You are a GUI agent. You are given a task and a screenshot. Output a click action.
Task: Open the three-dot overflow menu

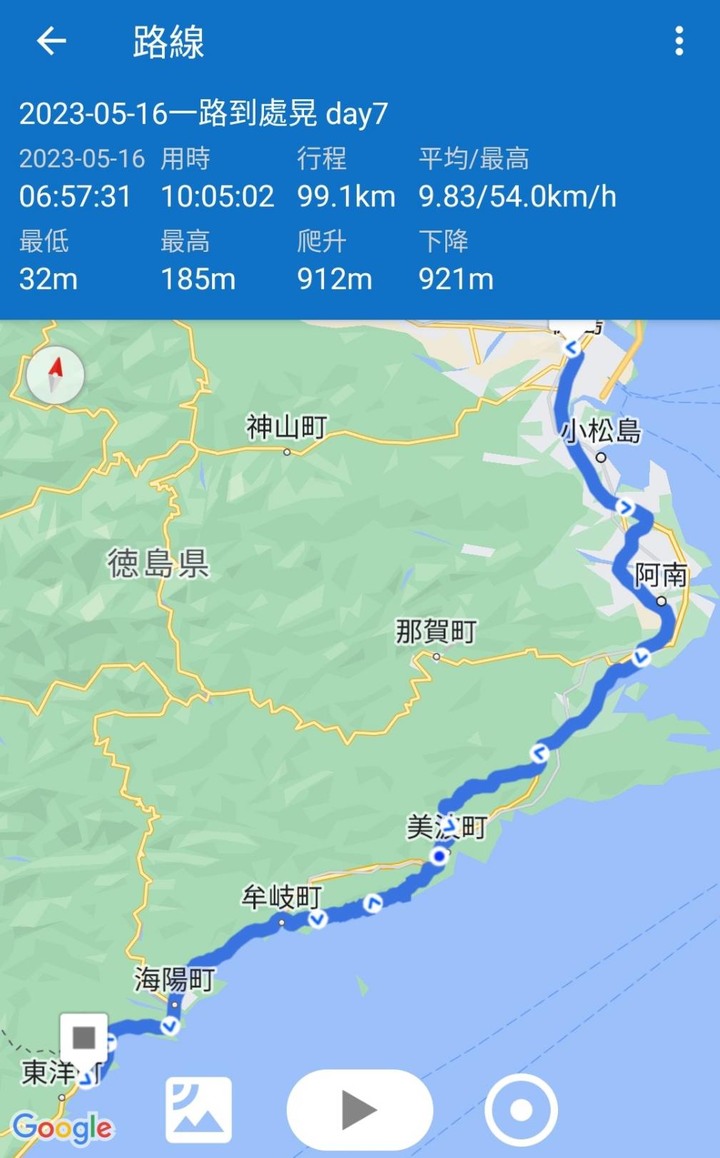coord(679,41)
